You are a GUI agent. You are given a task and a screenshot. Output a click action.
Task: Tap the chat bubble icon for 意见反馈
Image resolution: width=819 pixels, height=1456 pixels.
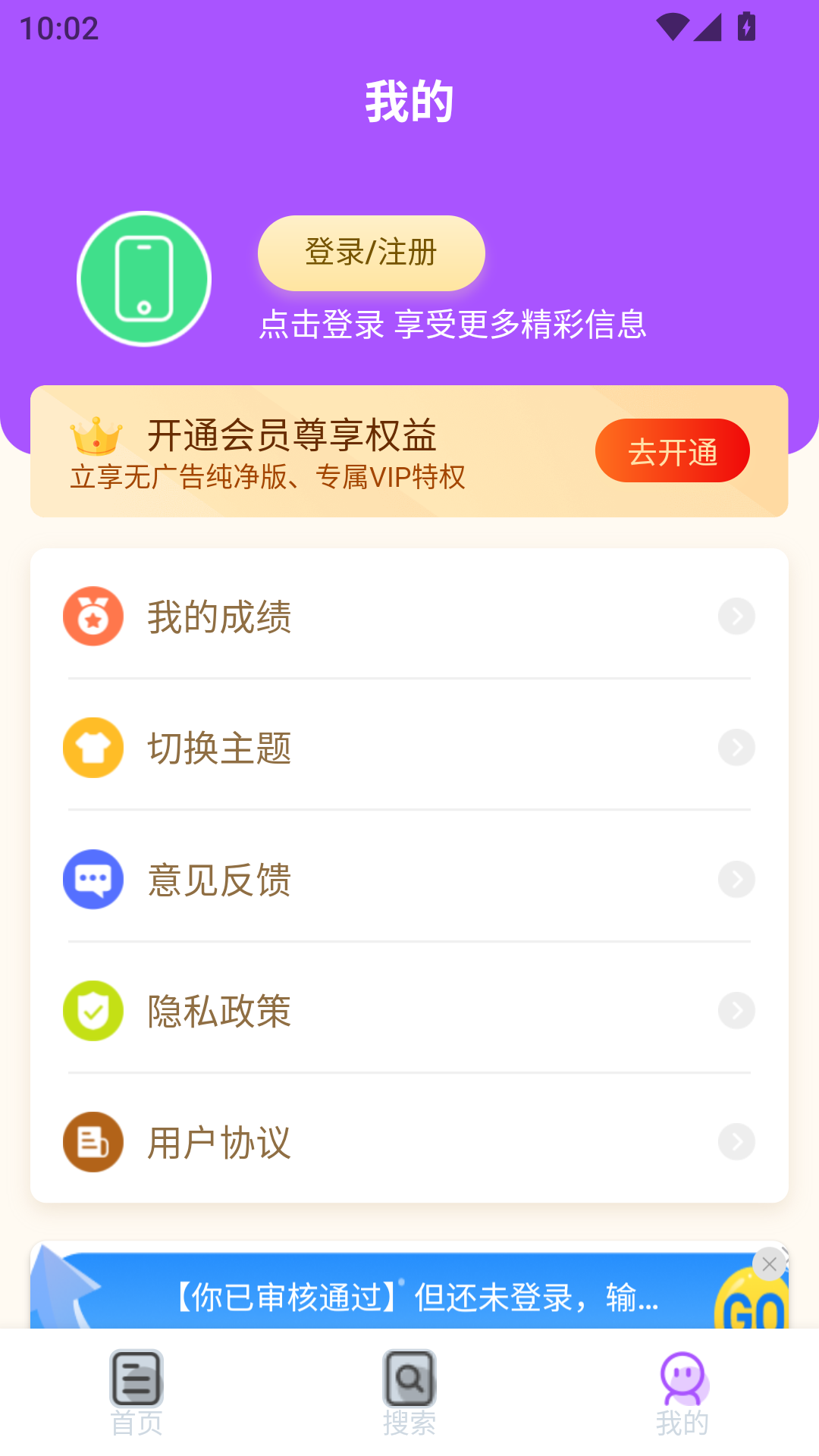[x=93, y=879]
